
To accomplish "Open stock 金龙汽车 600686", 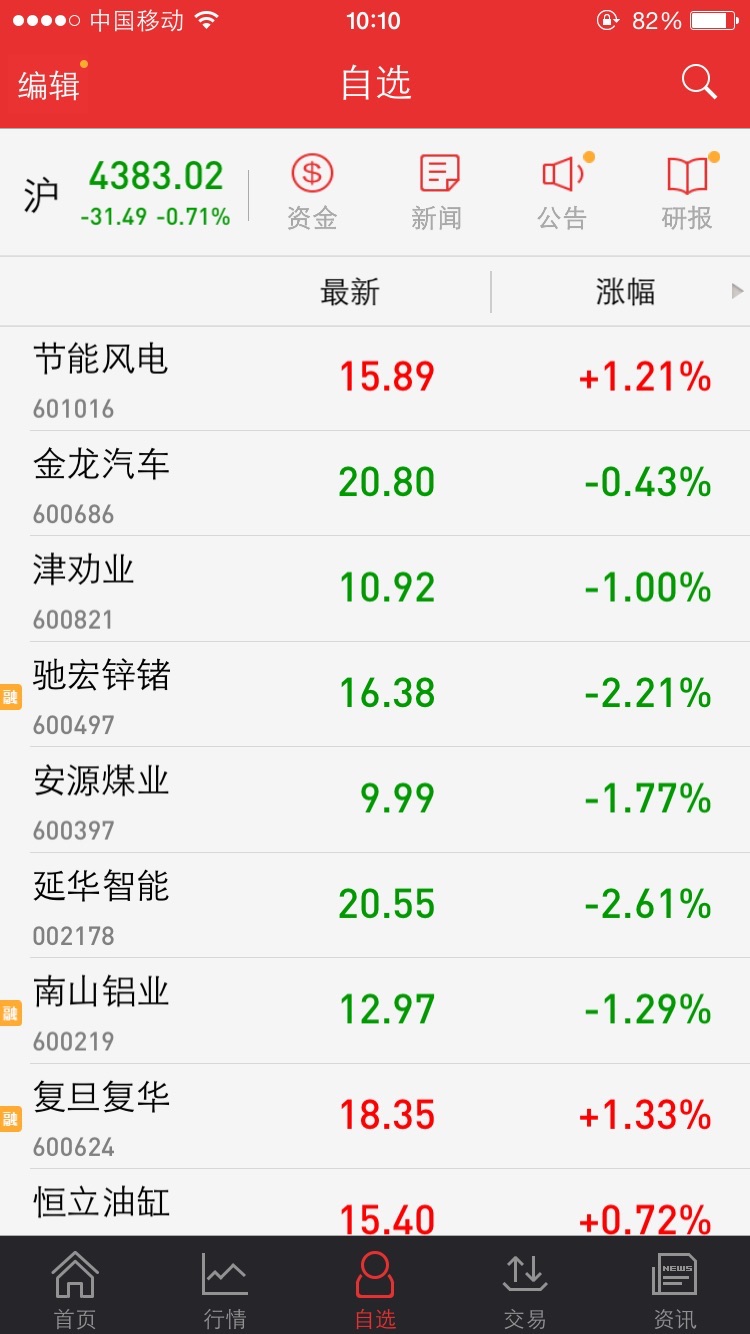I will tap(375, 484).
